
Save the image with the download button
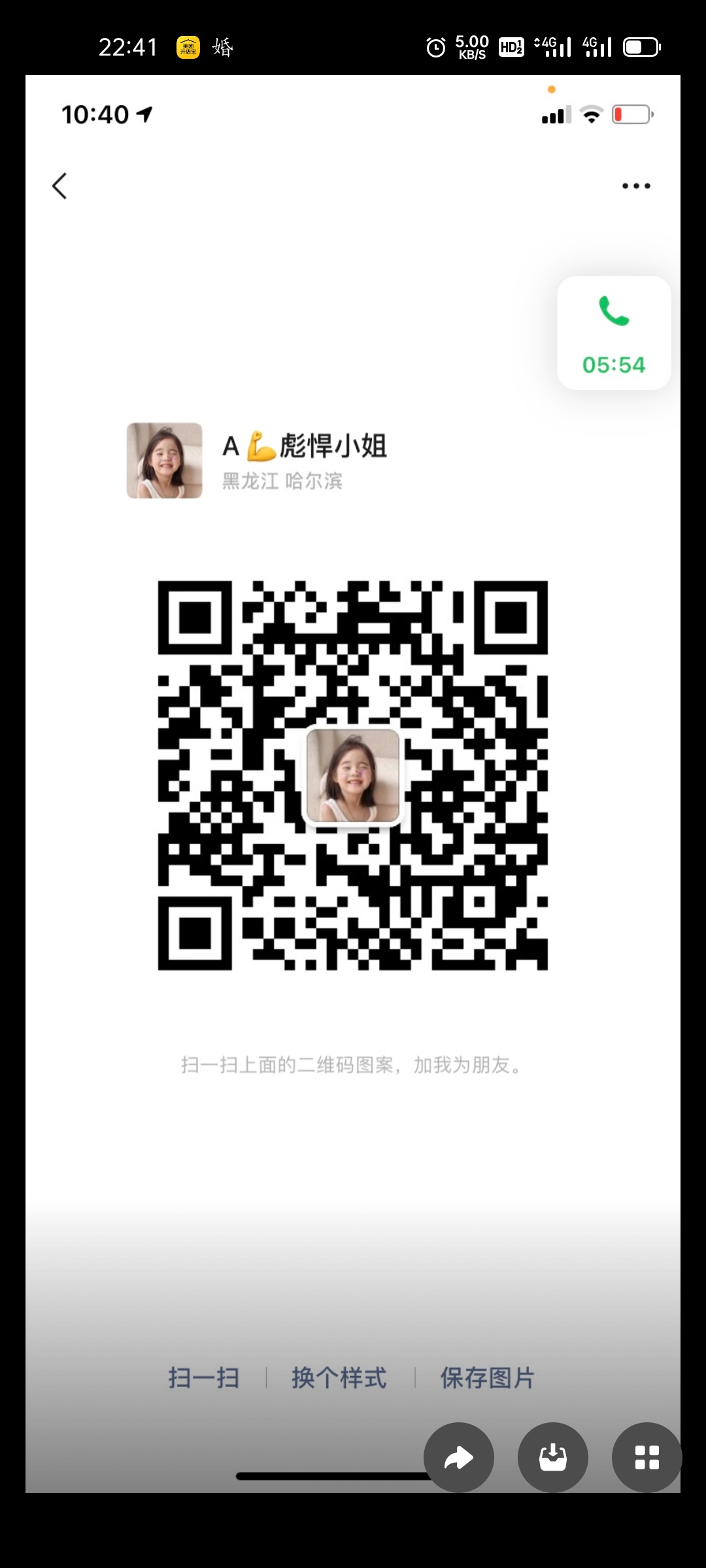[553, 1458]
